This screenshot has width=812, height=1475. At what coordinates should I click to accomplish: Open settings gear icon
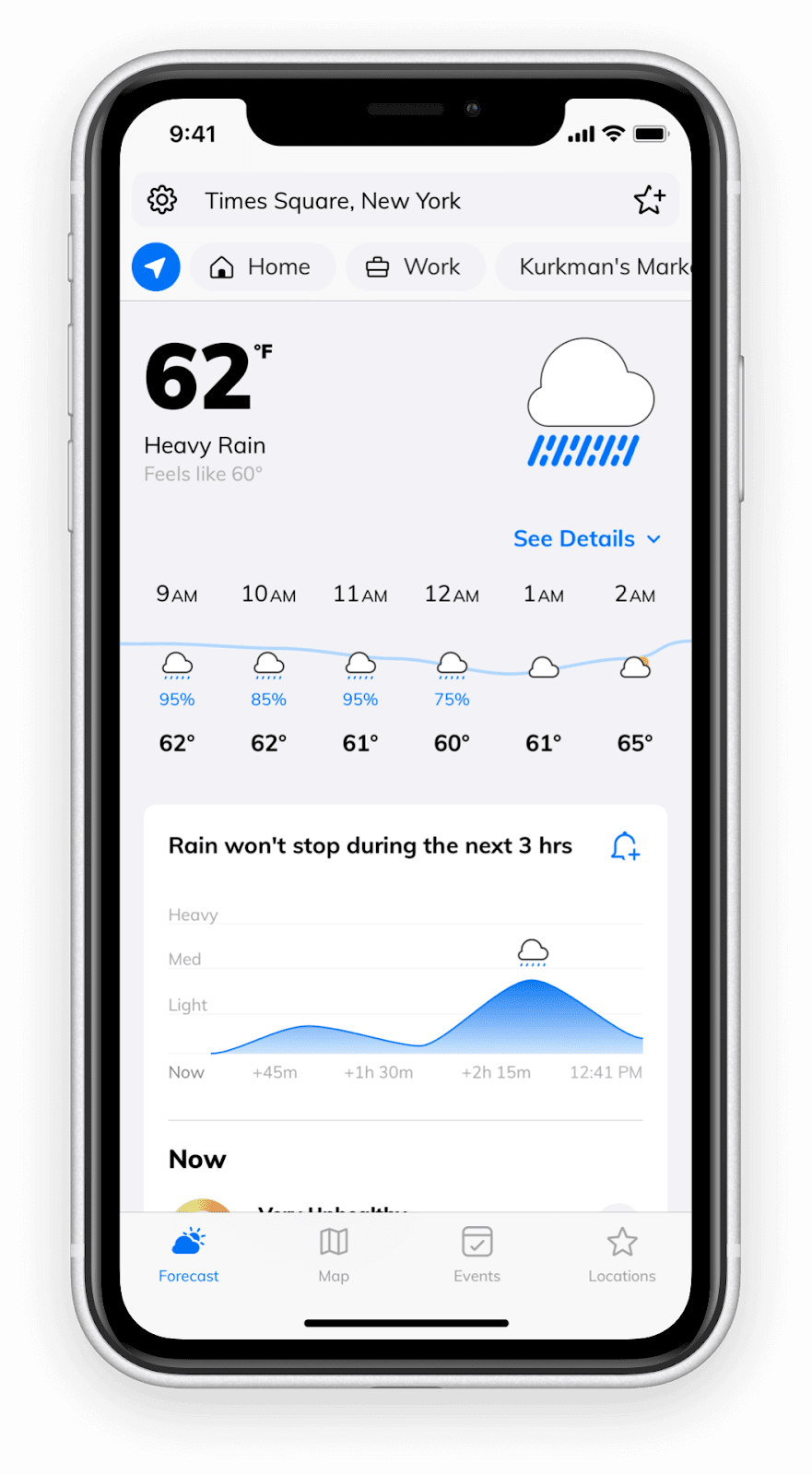(x=162, y=200)
